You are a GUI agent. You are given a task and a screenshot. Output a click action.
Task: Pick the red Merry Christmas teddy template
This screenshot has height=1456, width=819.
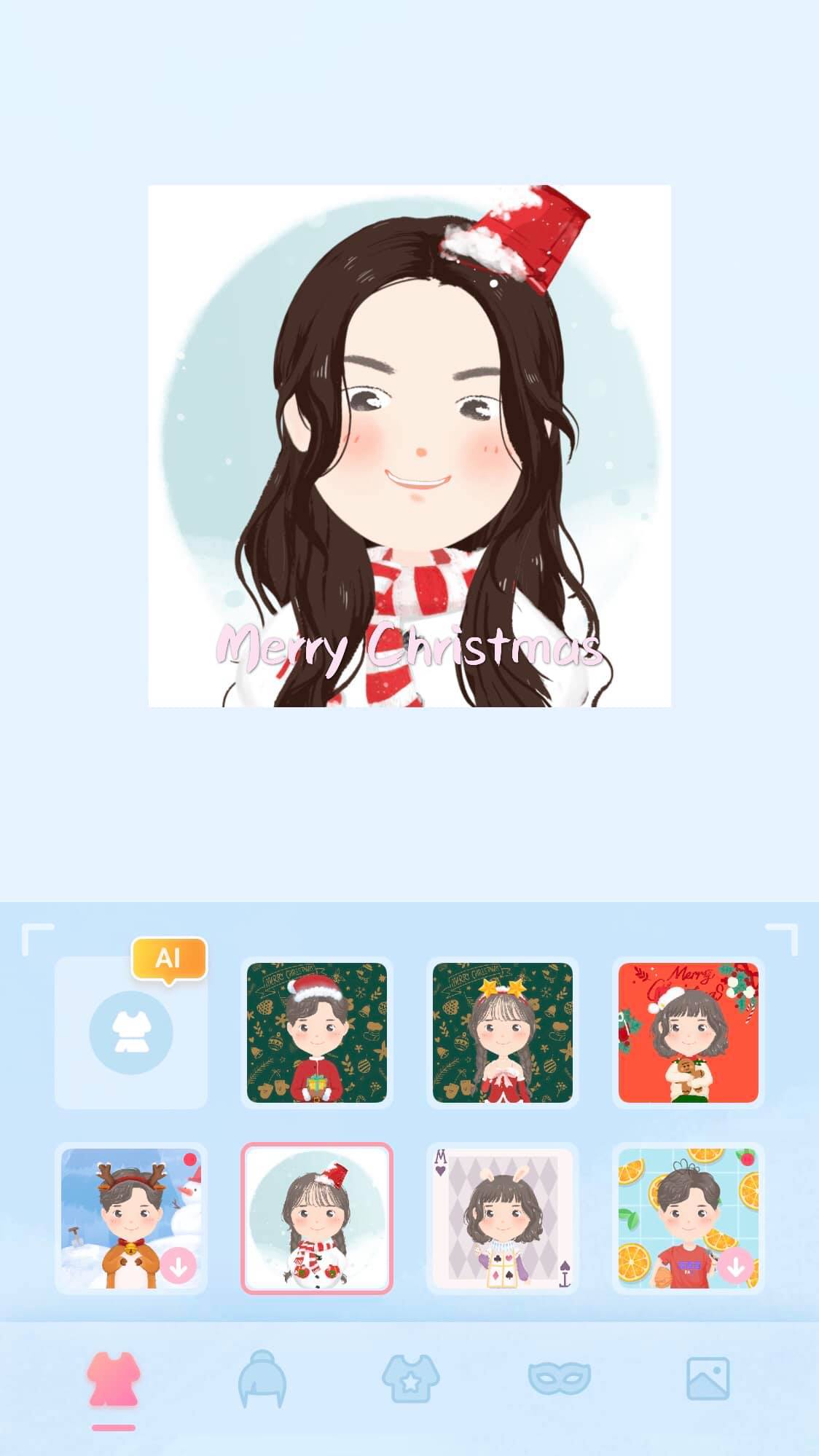point(689,1032)
